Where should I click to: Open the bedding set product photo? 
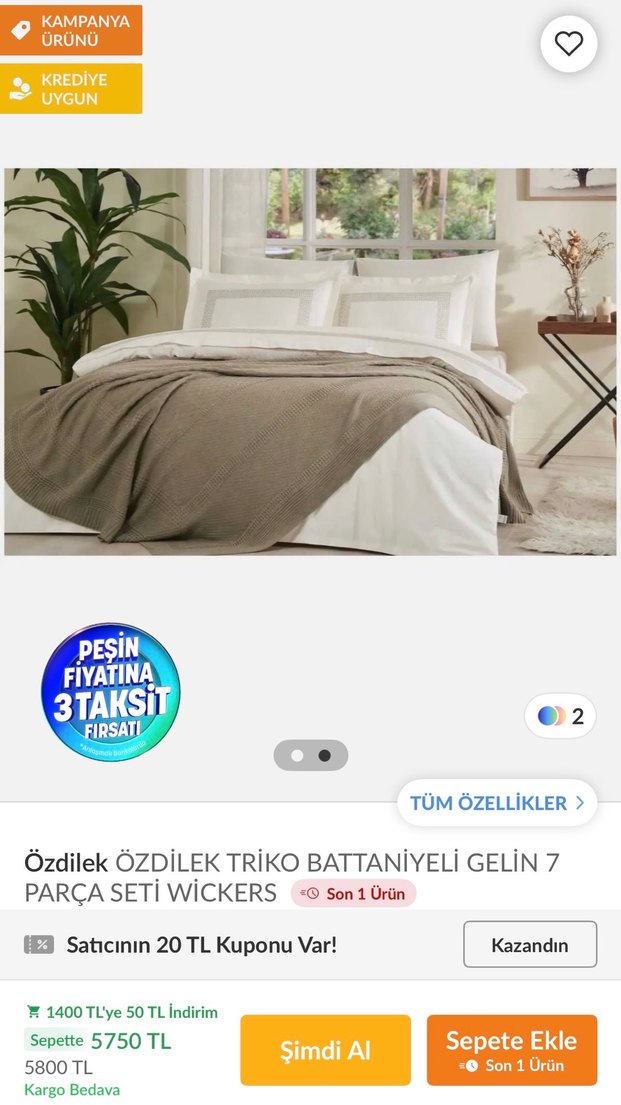(310, 361)
